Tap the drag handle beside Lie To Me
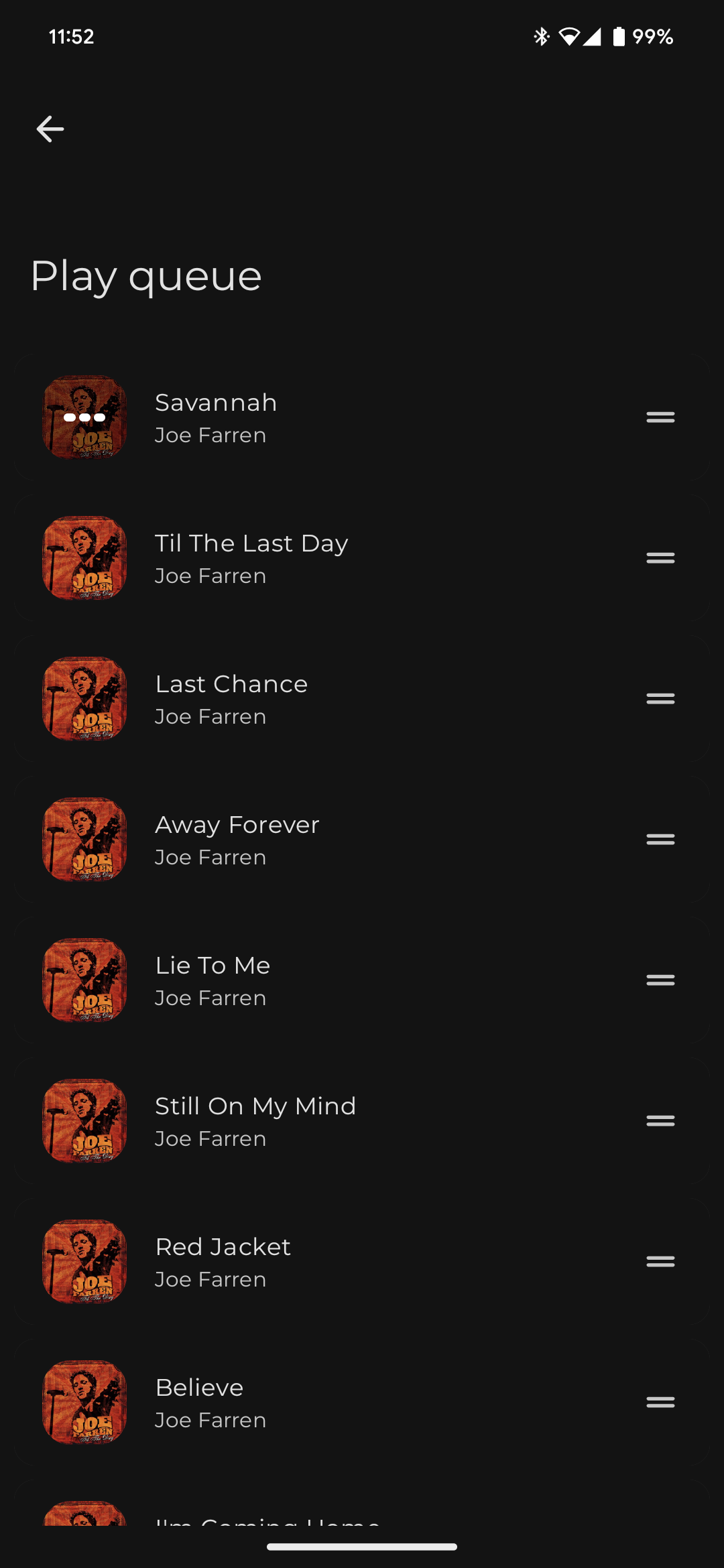The image size is (724, 1568). (x=660, y=980)
